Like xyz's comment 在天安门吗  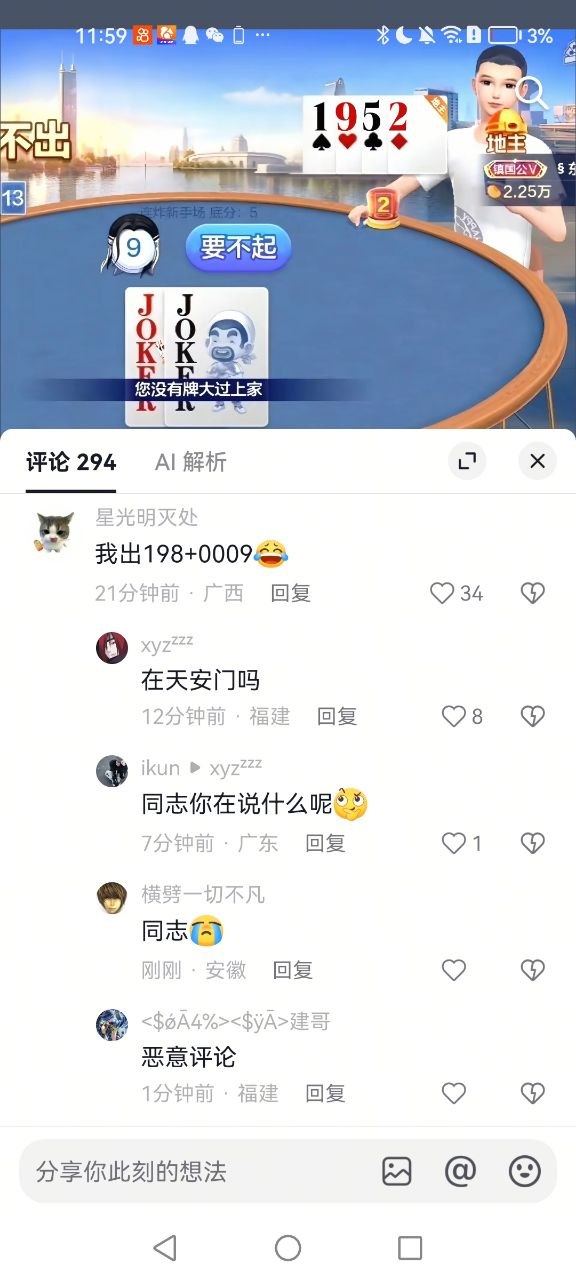[462, 717]
